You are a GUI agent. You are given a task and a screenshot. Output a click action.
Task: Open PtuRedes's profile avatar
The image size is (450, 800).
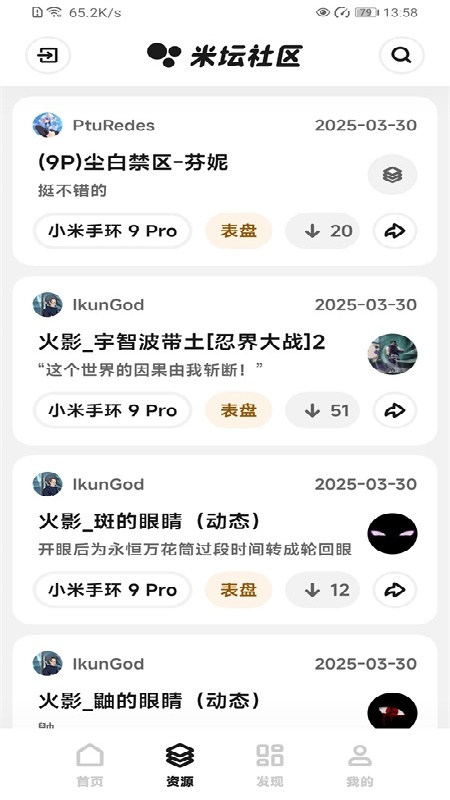point(47,125)
